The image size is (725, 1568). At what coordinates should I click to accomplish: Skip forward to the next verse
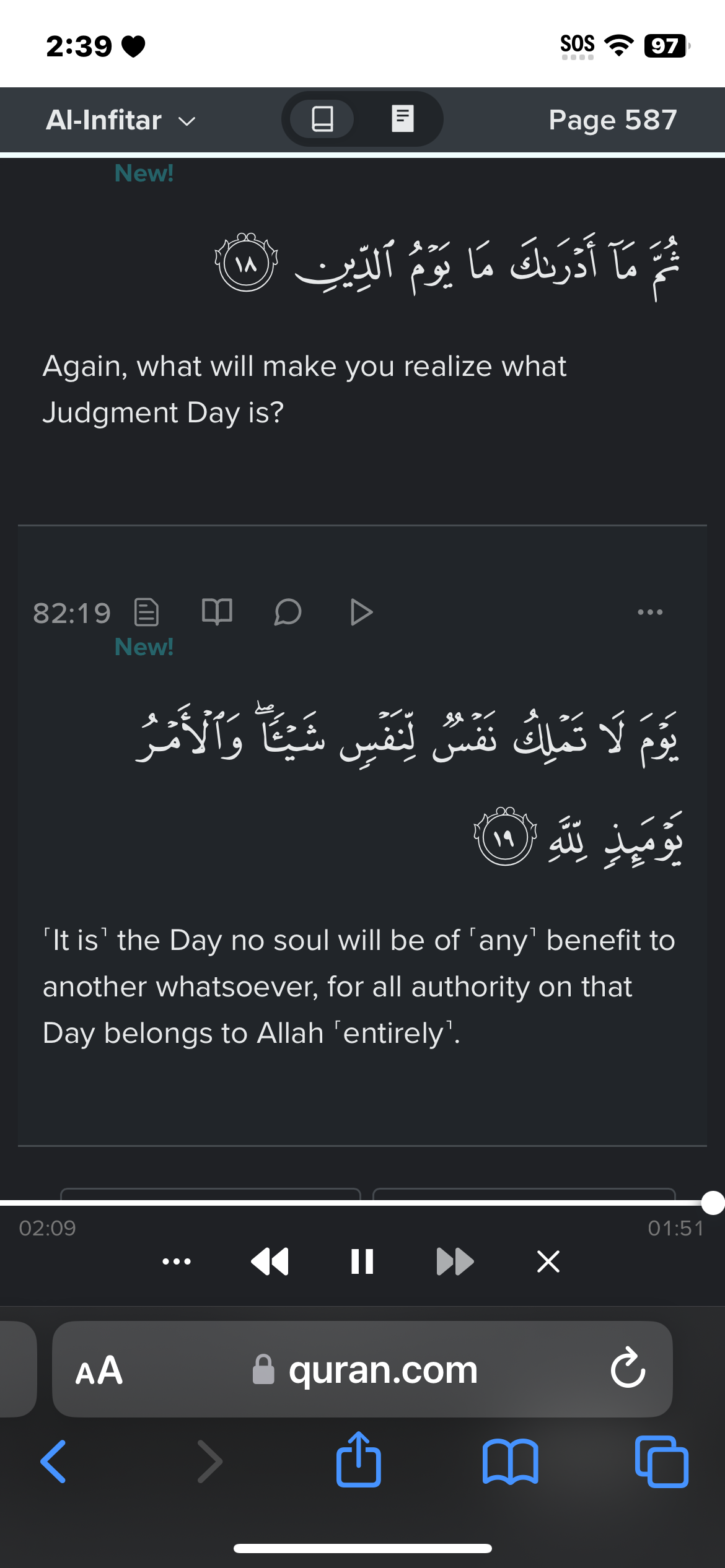455,1261
